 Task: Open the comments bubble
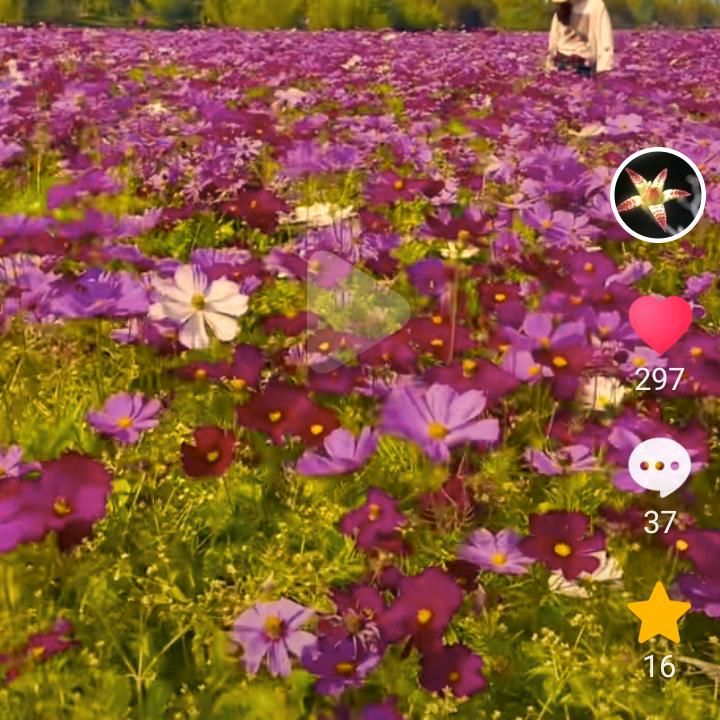pyautogui.click(x=659, y=466)
